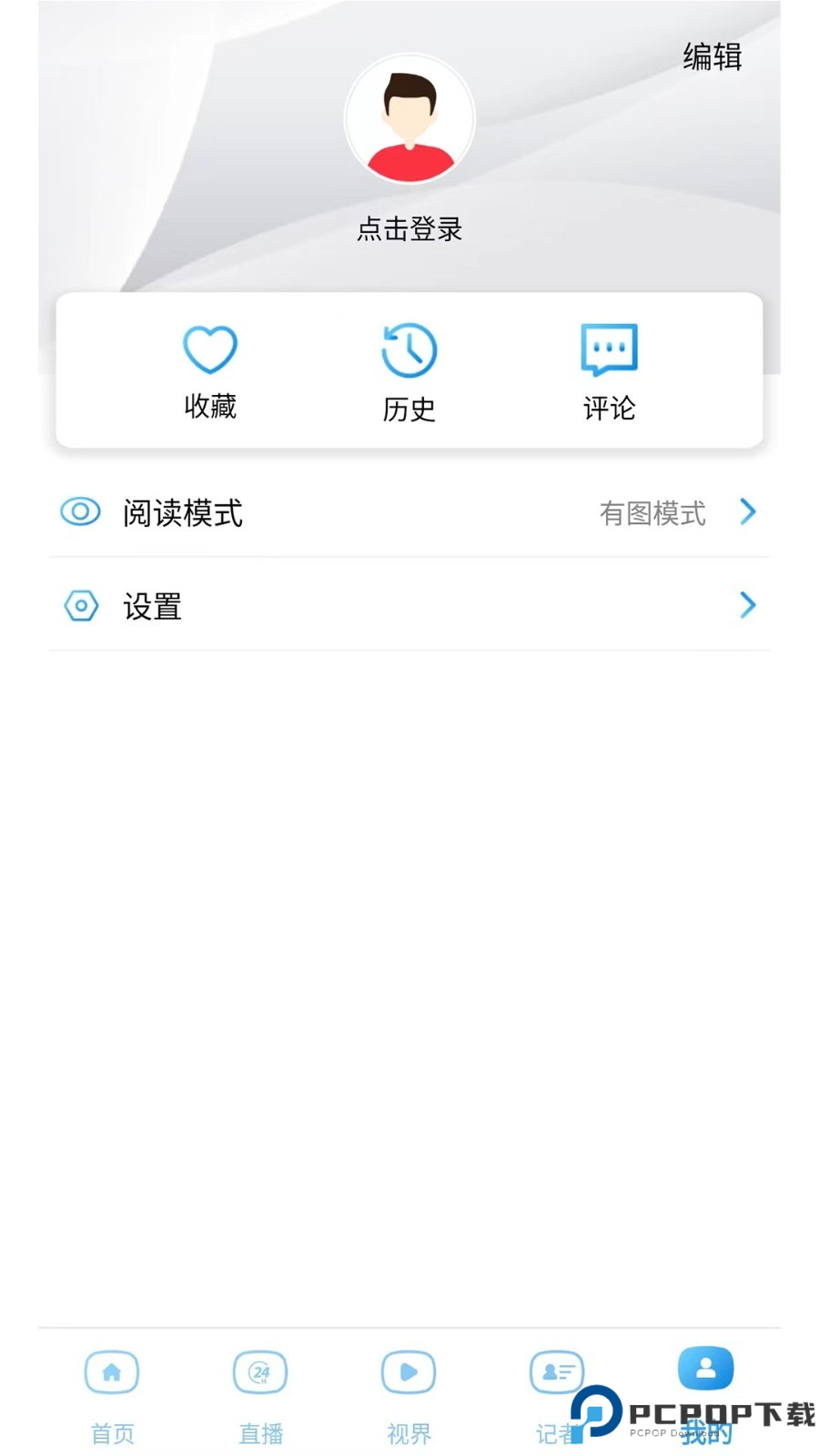819x1456 pixels.
Task: Open 设置 using its right chevron
Action: (x=748, y=605)
